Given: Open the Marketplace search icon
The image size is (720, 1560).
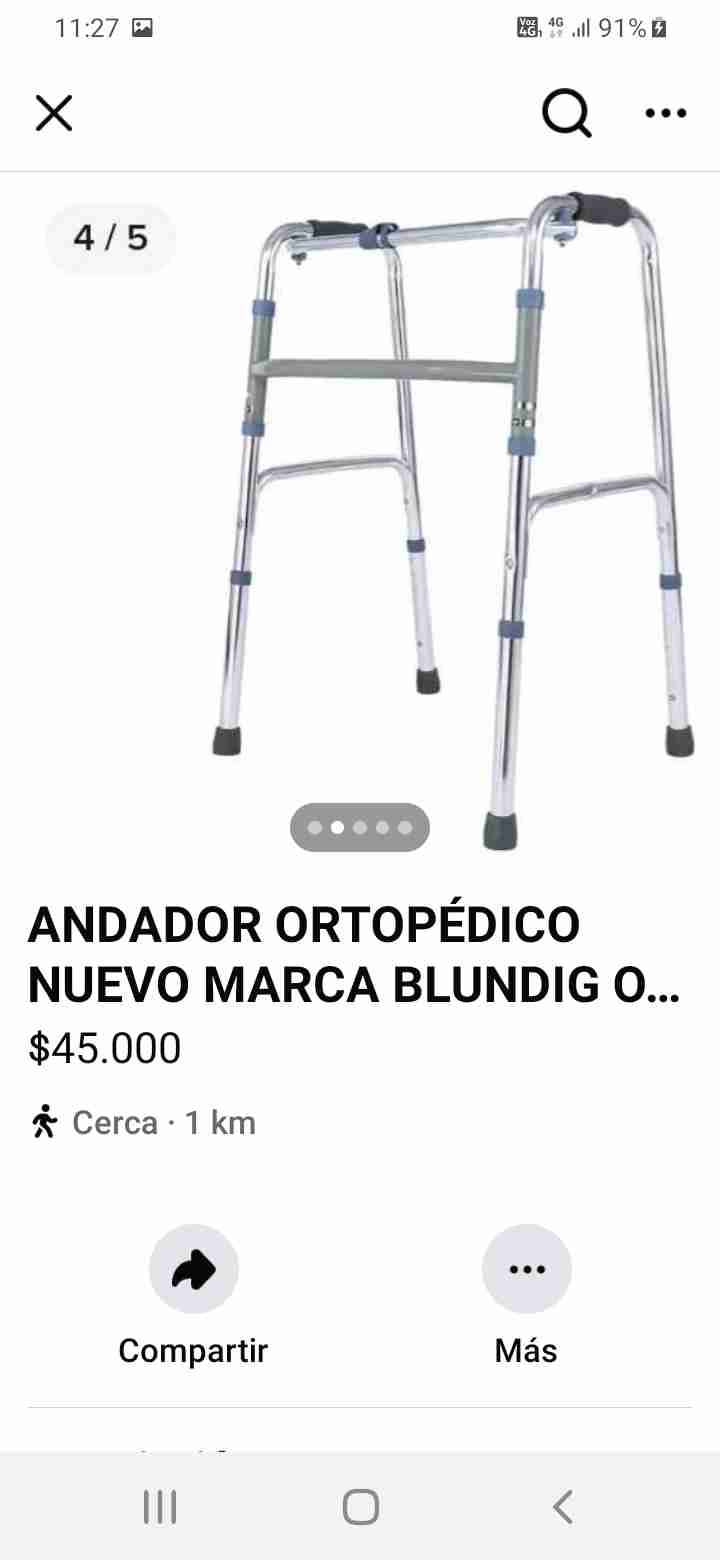Looking at the screenshot, I should pos(566,113).
